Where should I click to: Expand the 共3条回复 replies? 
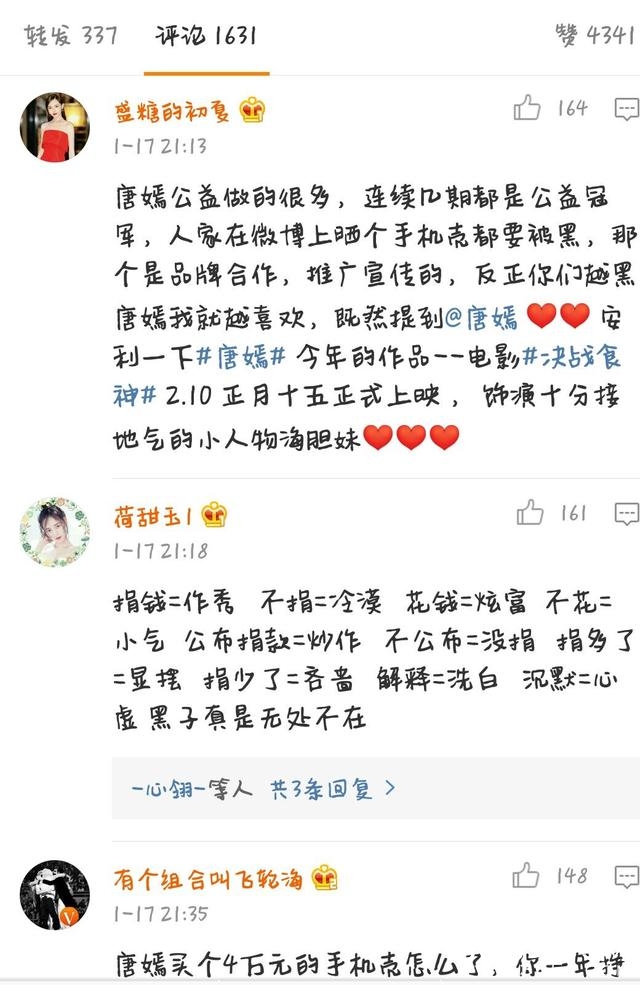tap(332, 789)
